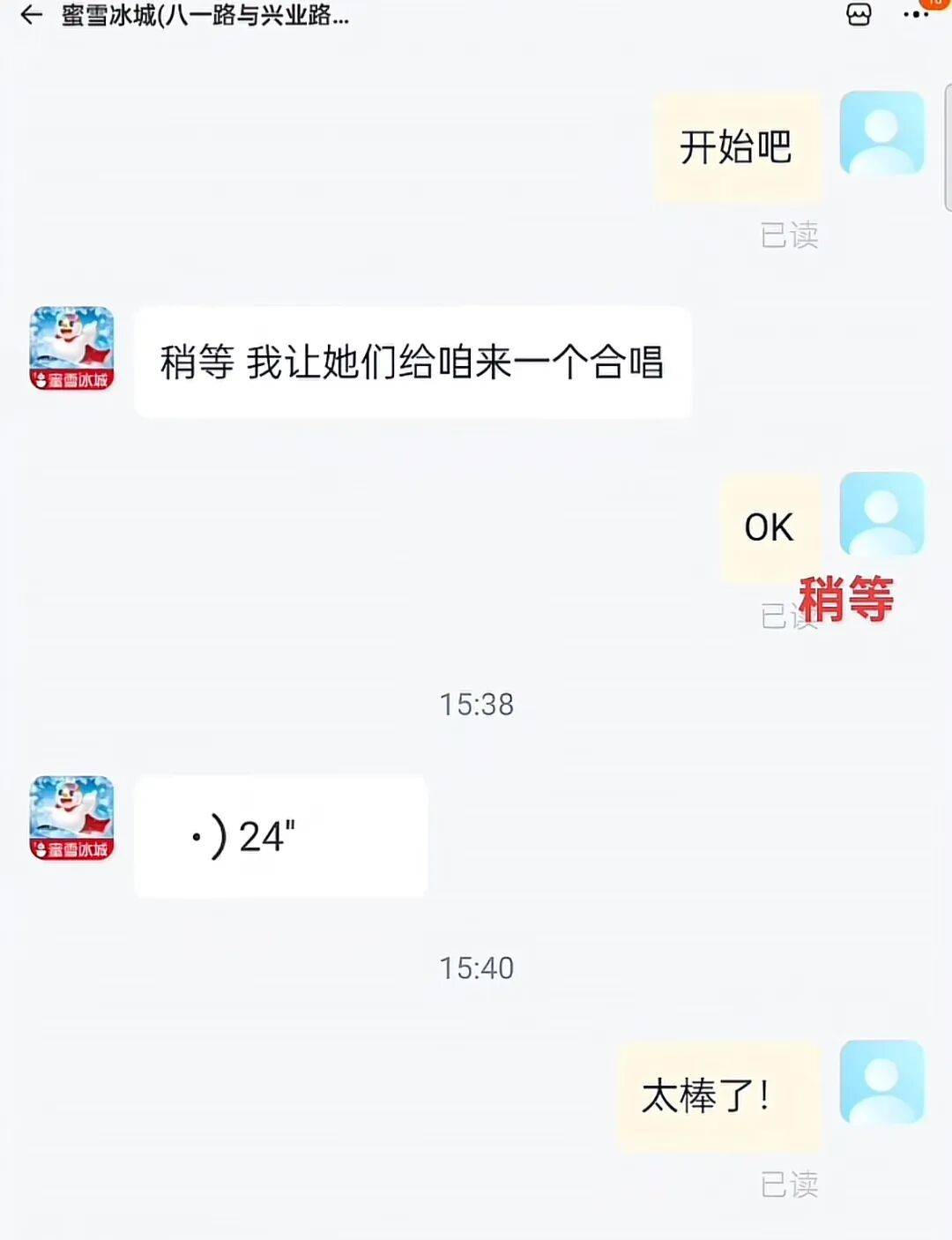The image size is (952, 1240).
Task: Tap your avatar beside the 太棒了 bubble
Action: pyautogui.click(x=881, y=1084)
